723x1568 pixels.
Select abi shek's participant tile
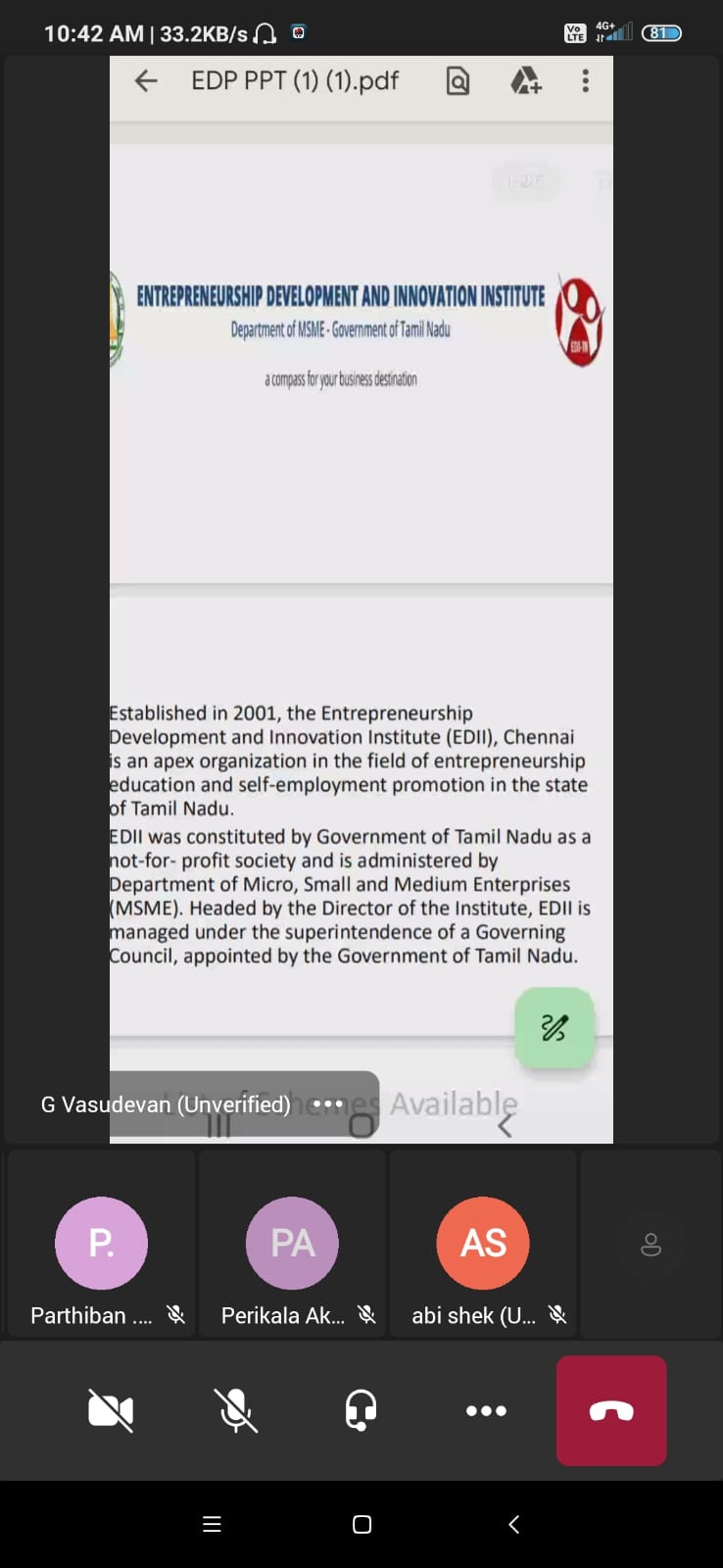pyautogui.click(x=483, y=1244)
